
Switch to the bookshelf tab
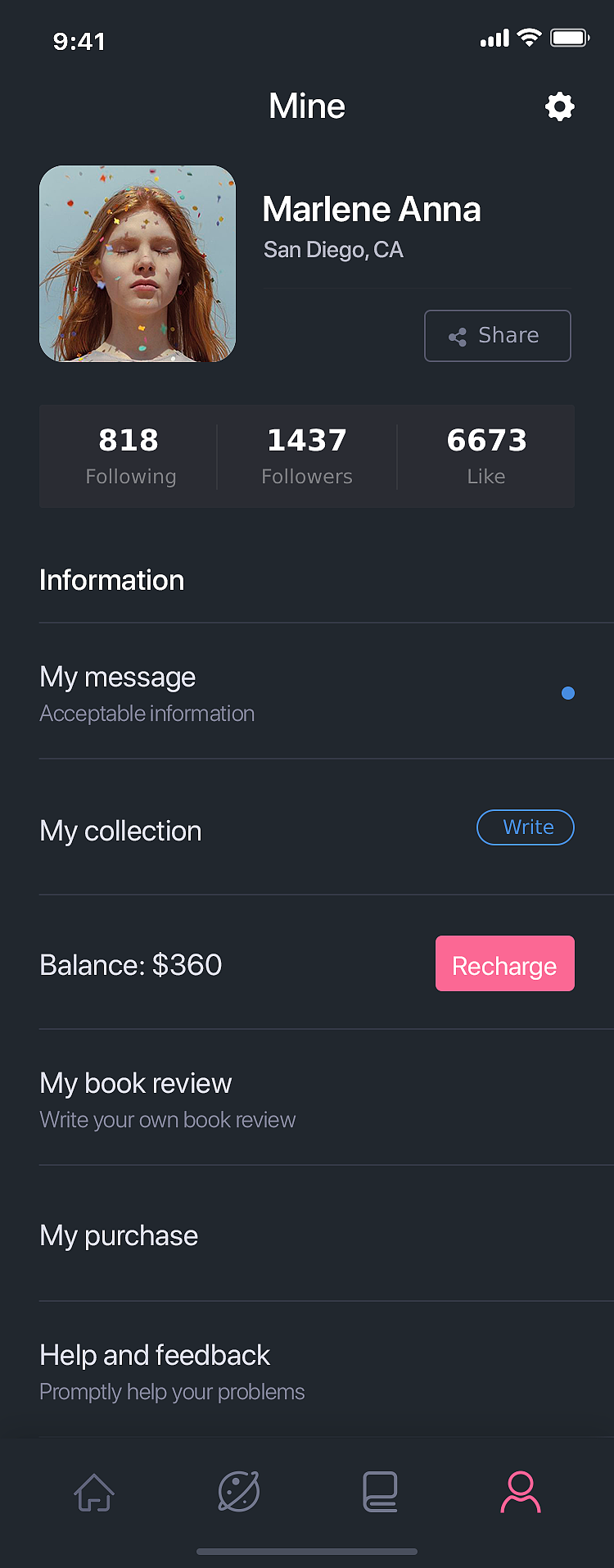coord(380,1492)
